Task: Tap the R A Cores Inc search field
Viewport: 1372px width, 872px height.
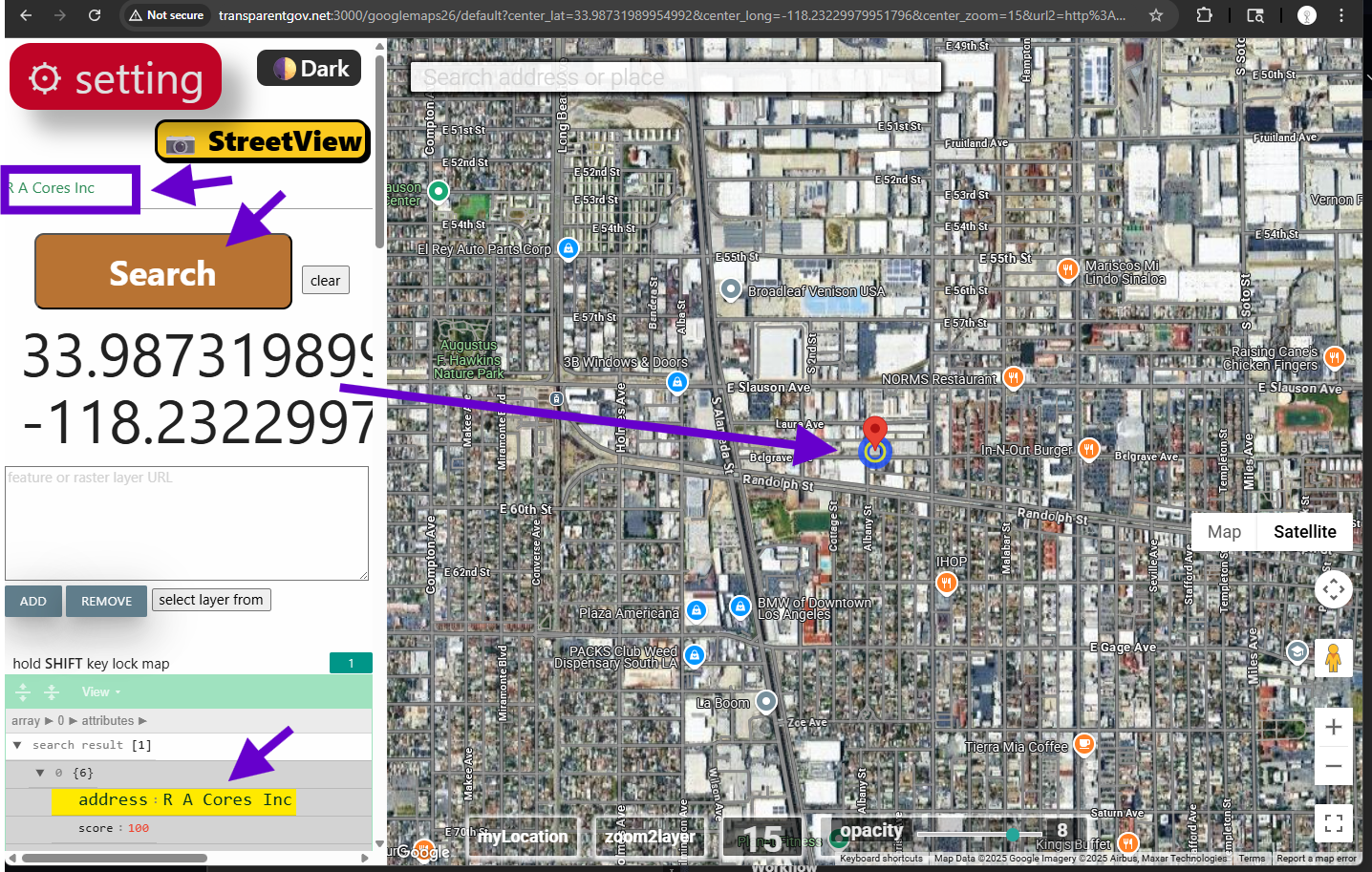Action: [70, 188]
